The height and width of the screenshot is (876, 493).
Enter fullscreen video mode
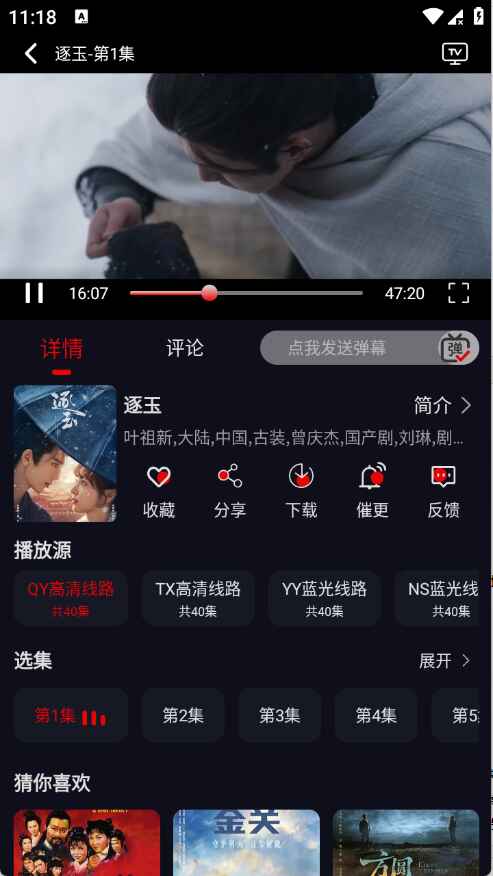click(x=458, y=293)
